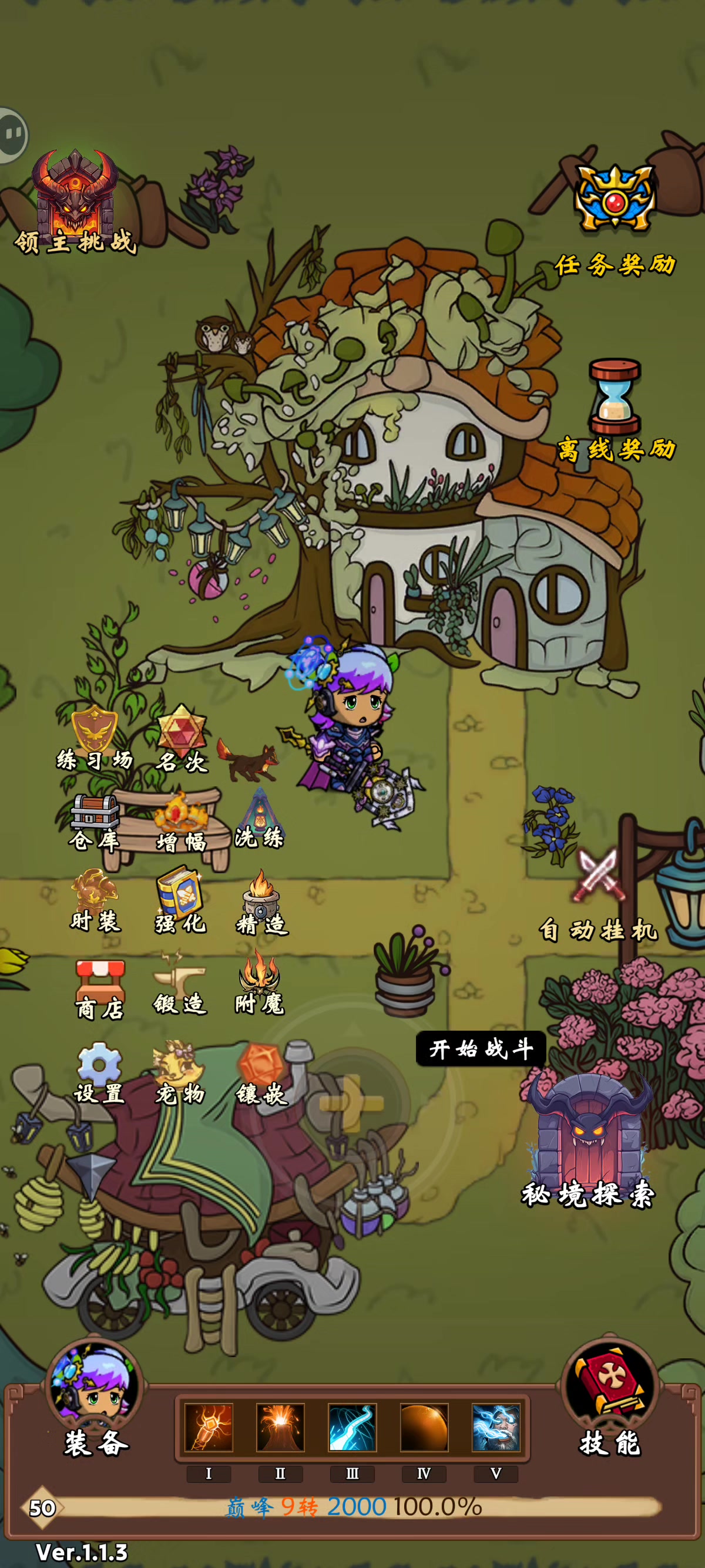Open the 洗练 refine menu
Image resolution: width=705 pixels, height=1568 pixels.
pyautogui.click(x=260, y=819)
